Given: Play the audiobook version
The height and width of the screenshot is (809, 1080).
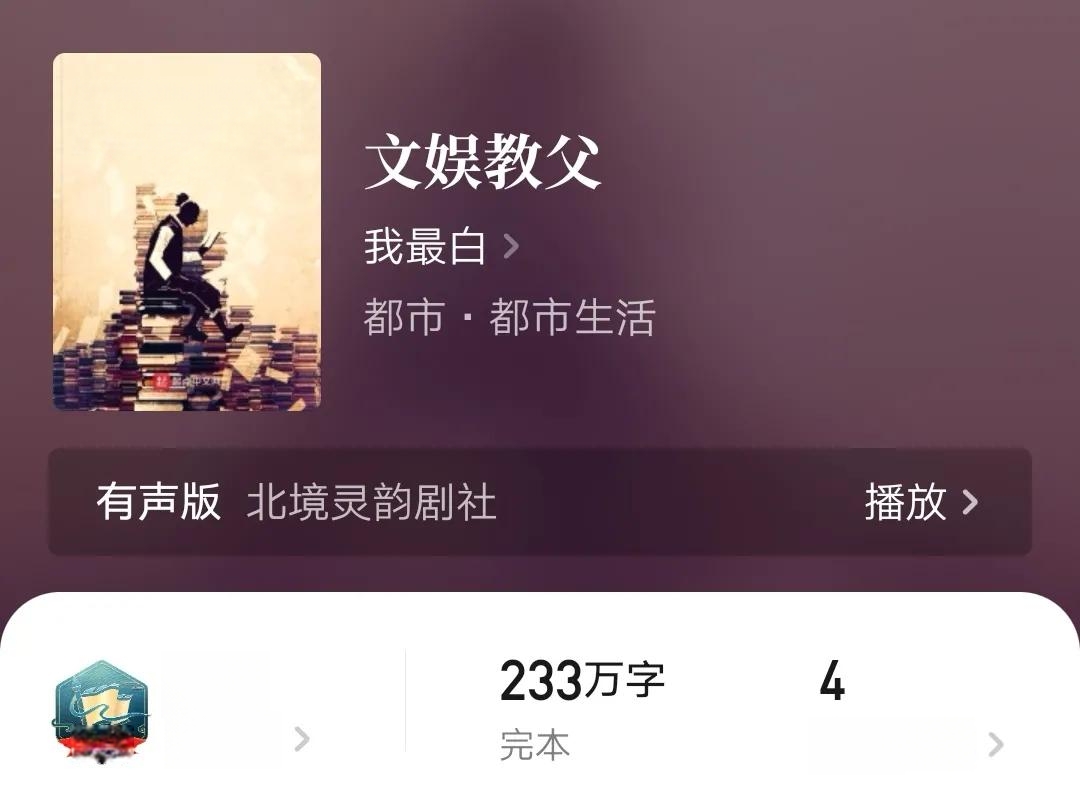Looking at the screenshot, I should point(920,502).
